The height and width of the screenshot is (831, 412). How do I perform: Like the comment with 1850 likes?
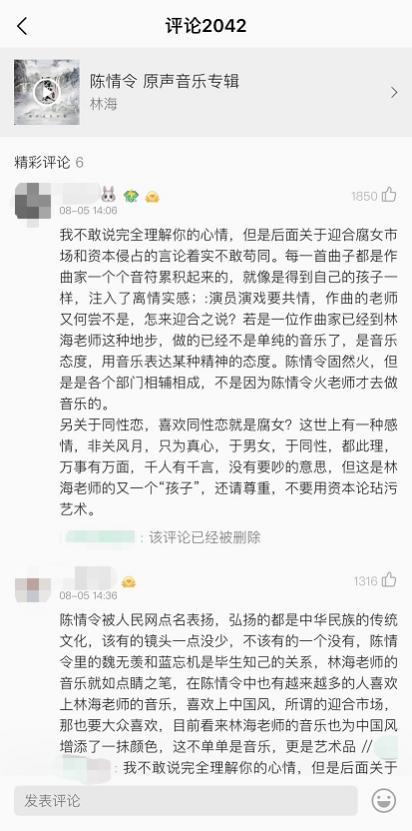(x=389, y=195)
